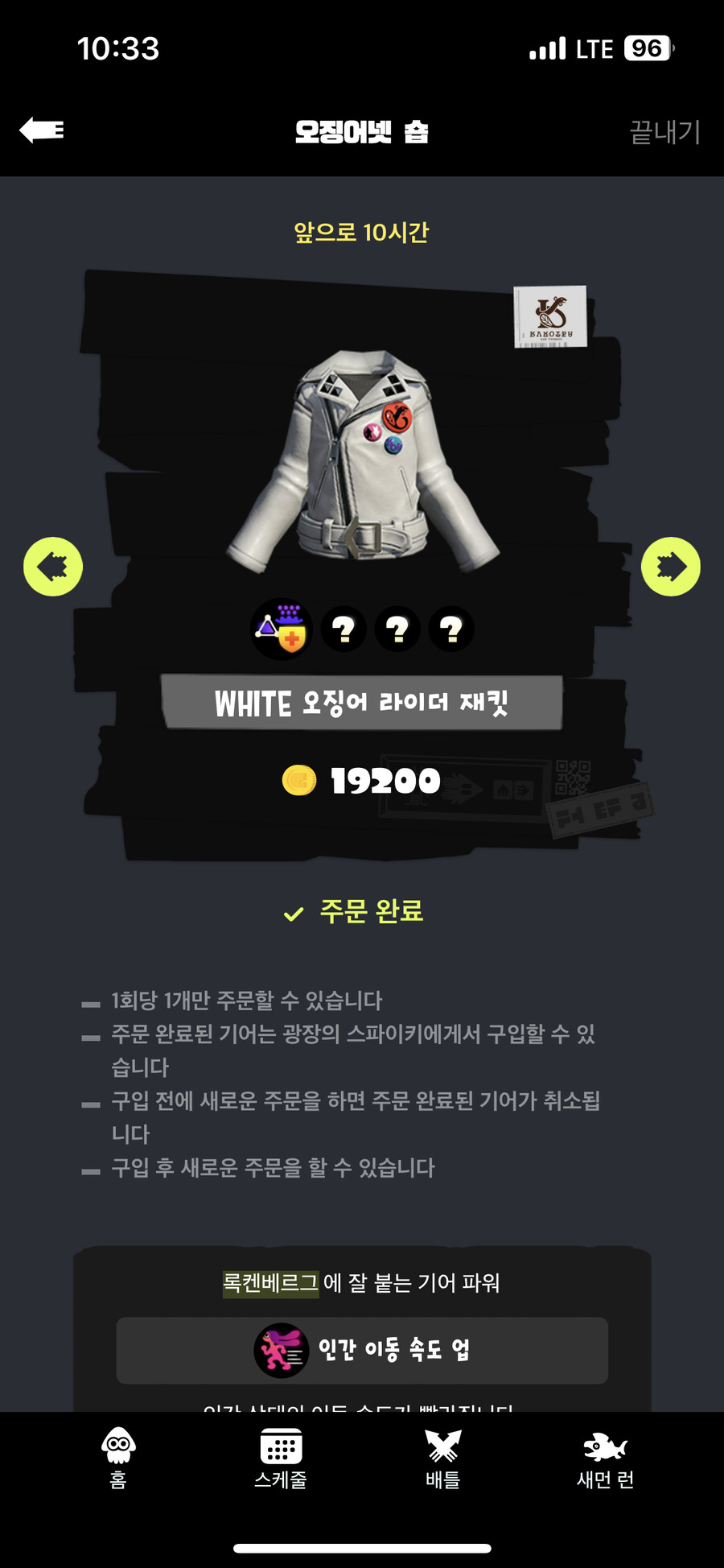This screenshot has height=1568, width=724.
Task: Tap the white jacket product image
Action: (362, 467)
